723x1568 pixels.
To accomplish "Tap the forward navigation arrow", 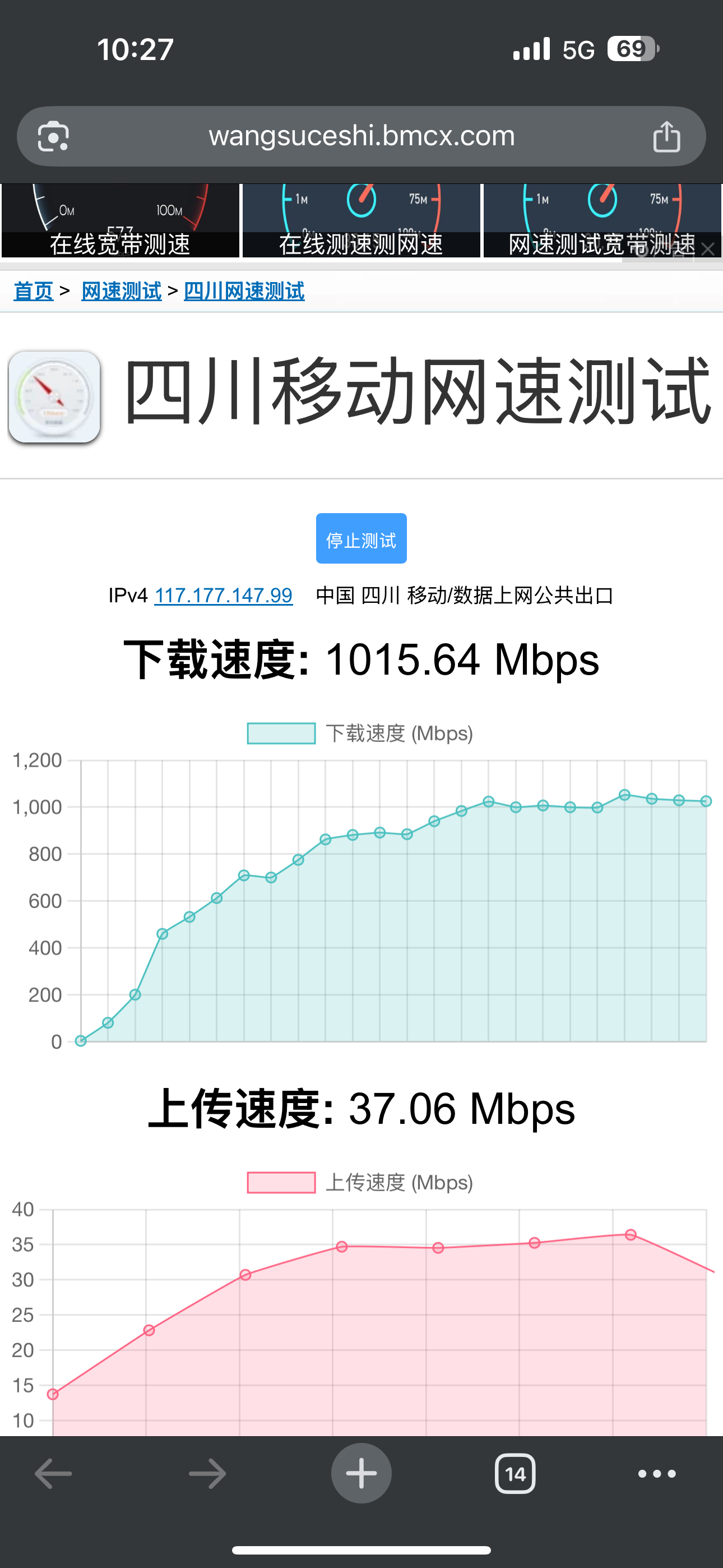I will click(x=206, y=1474).
